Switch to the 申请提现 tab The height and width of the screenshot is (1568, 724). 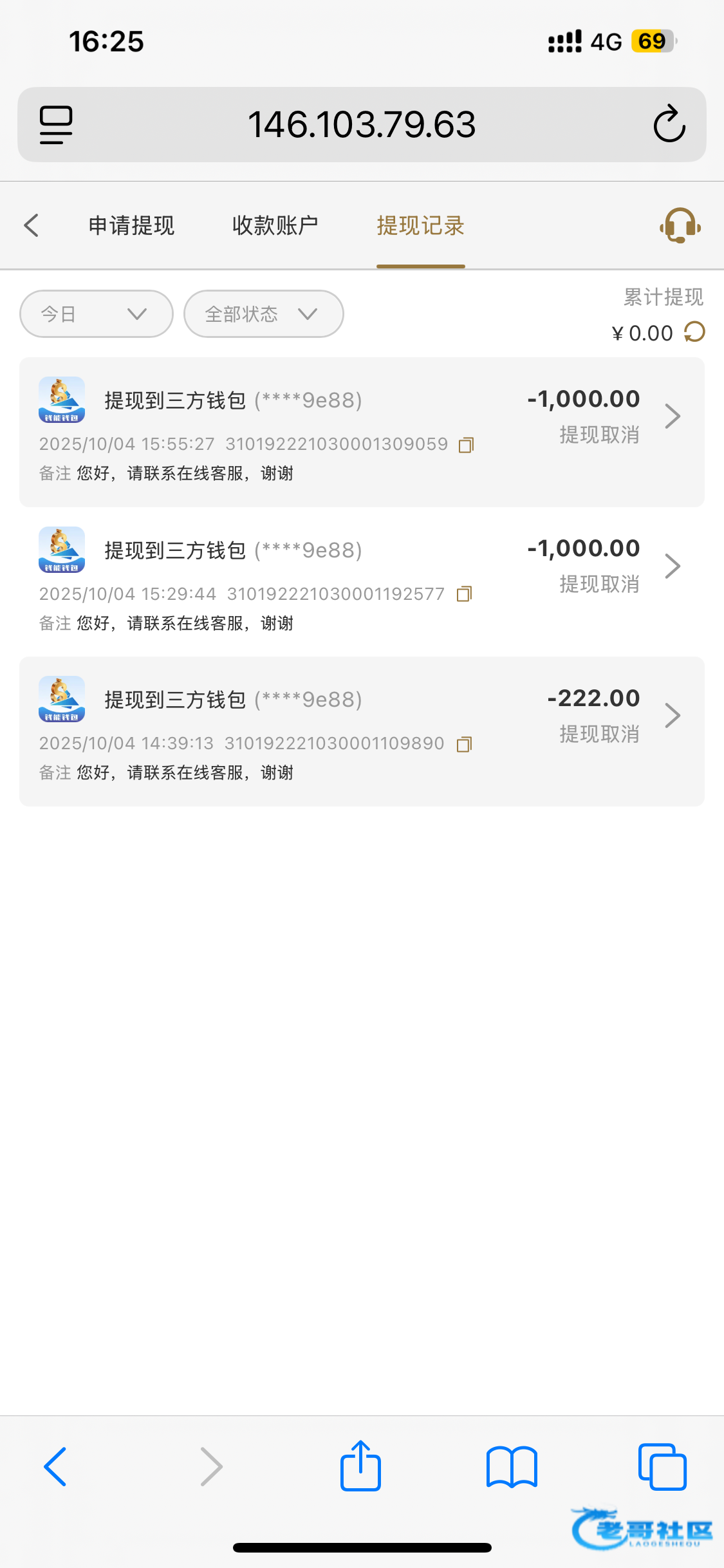131,225
